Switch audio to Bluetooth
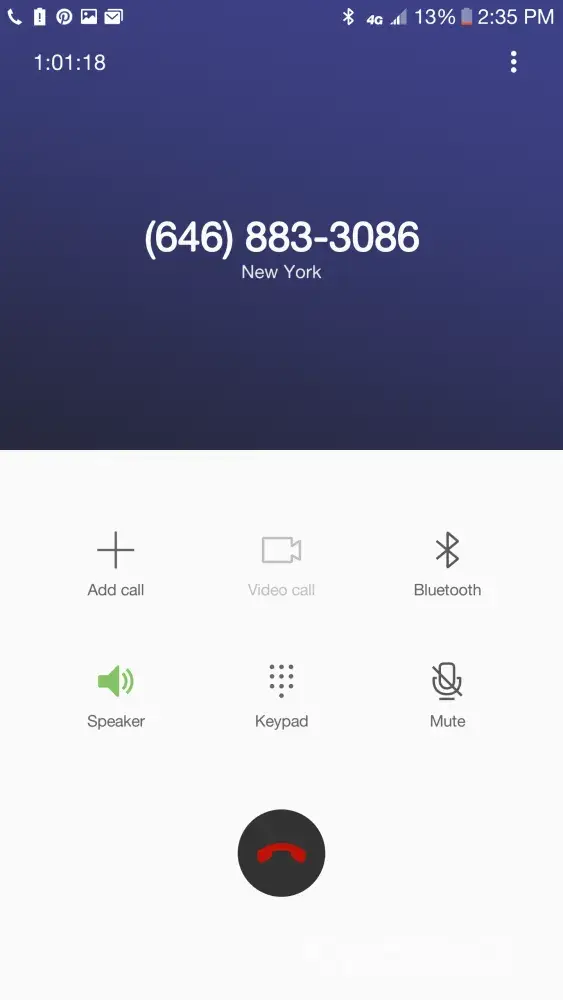This screenshot has height=1000, width=563. [447, 564]
